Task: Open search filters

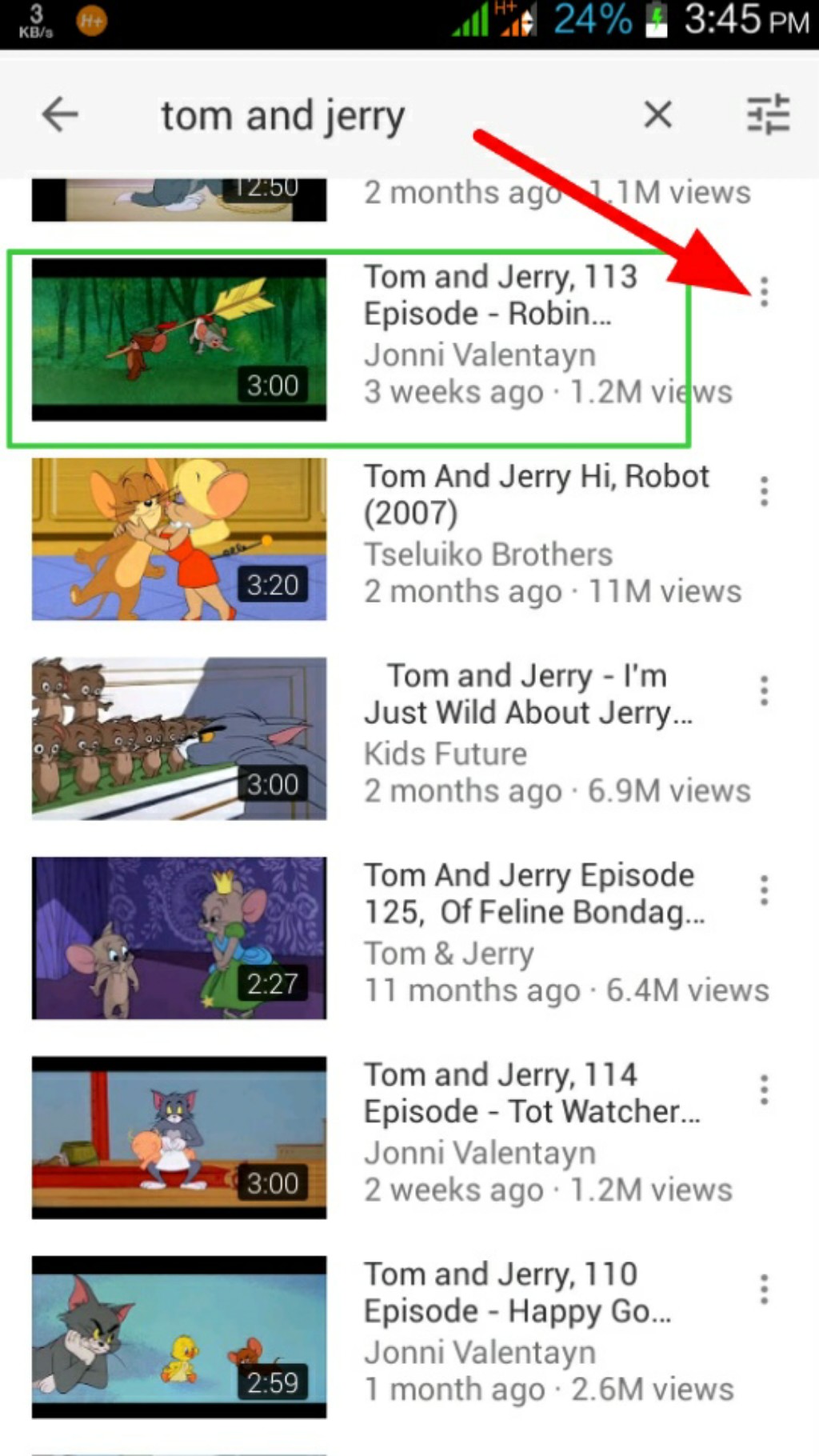Action: point(768,114)
